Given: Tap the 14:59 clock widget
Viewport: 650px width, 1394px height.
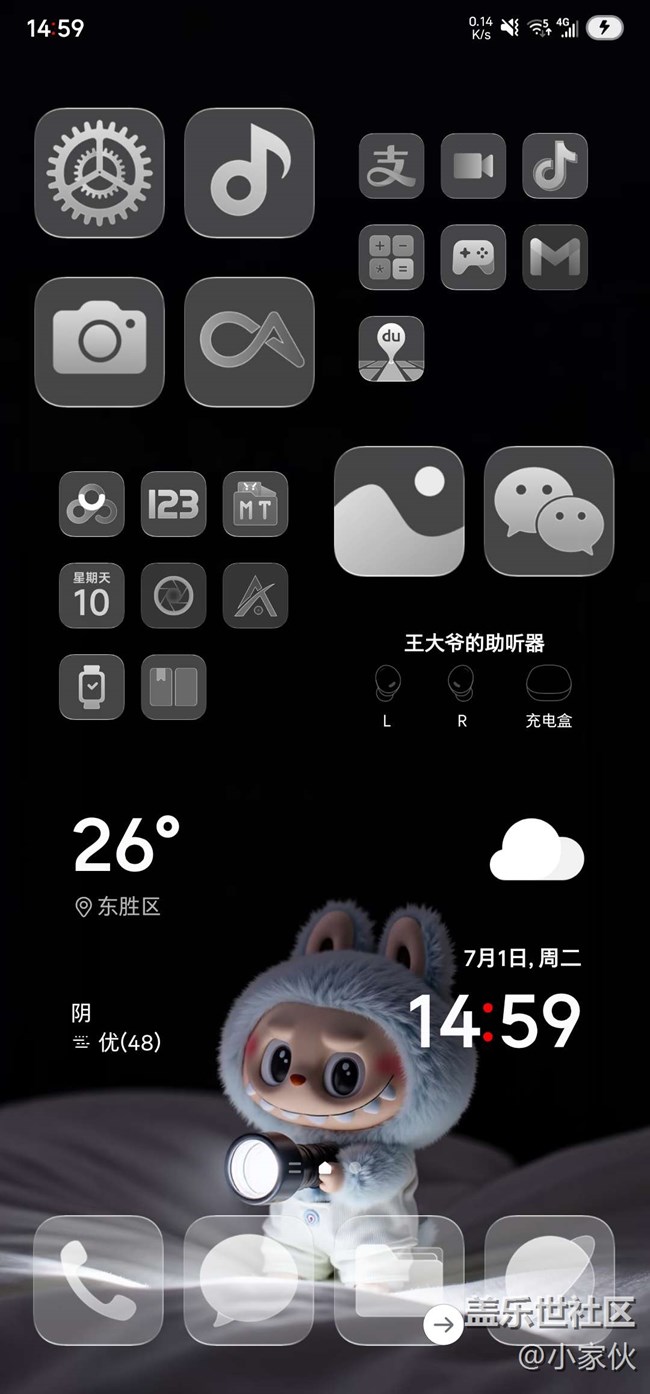Looking at the screenshot, I should (495, 1021).
